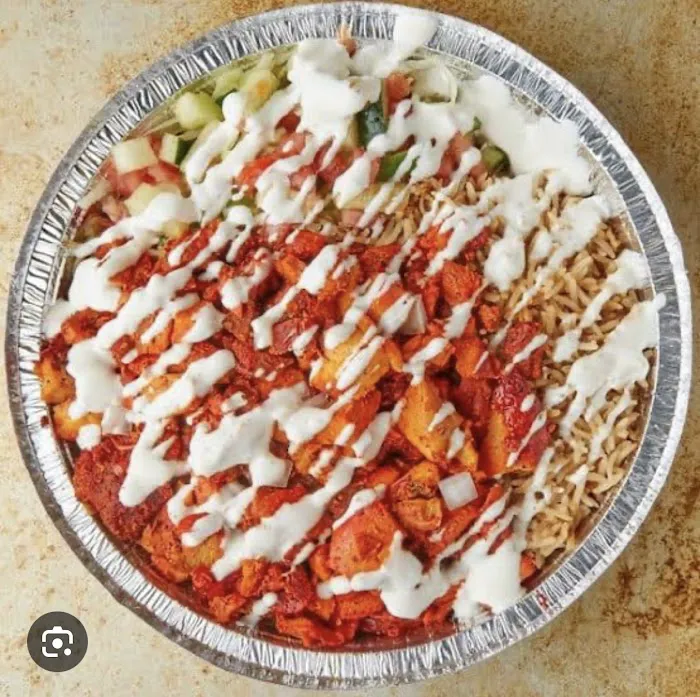Search this image with Google Lens

pyautogui.click(x=57, y=641)
